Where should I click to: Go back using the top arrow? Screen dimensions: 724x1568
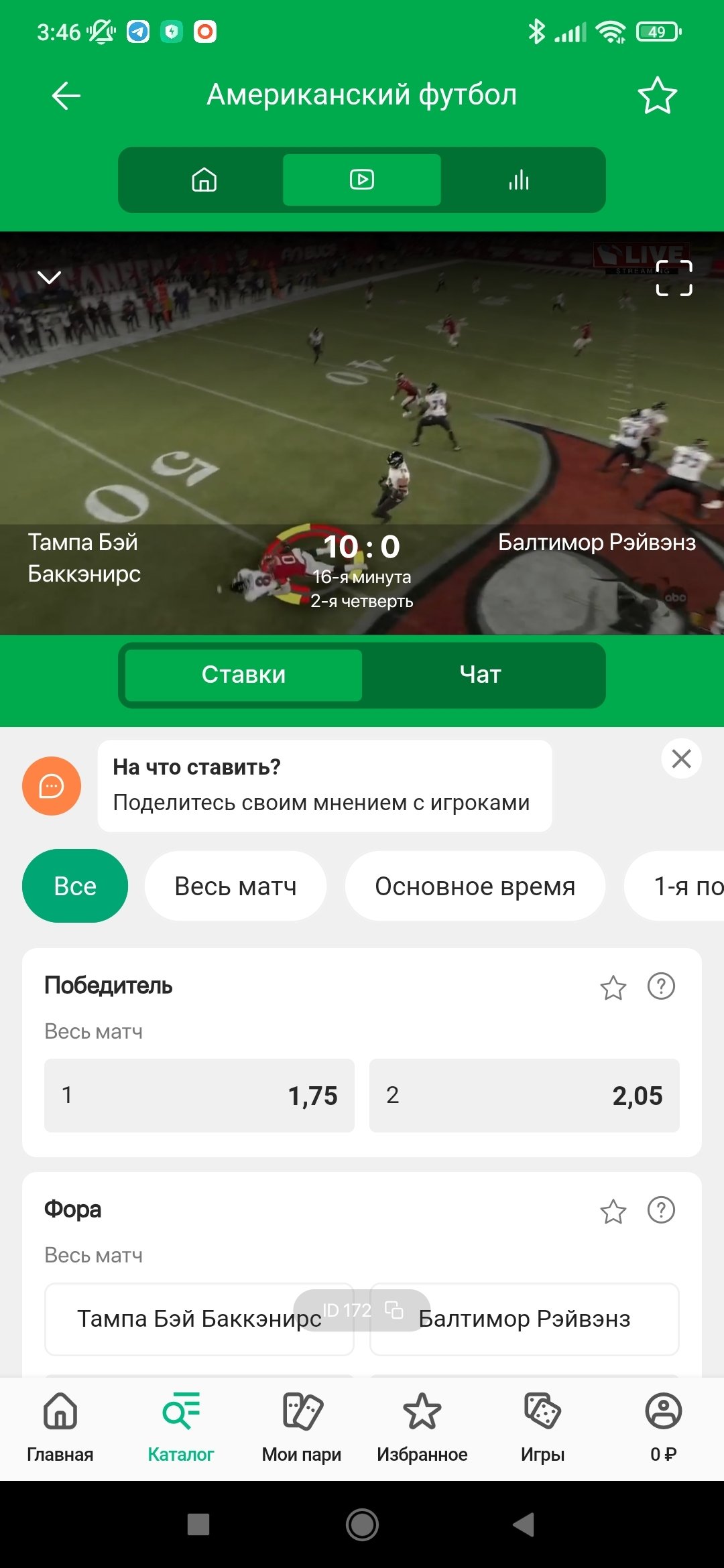coord(66,96)
